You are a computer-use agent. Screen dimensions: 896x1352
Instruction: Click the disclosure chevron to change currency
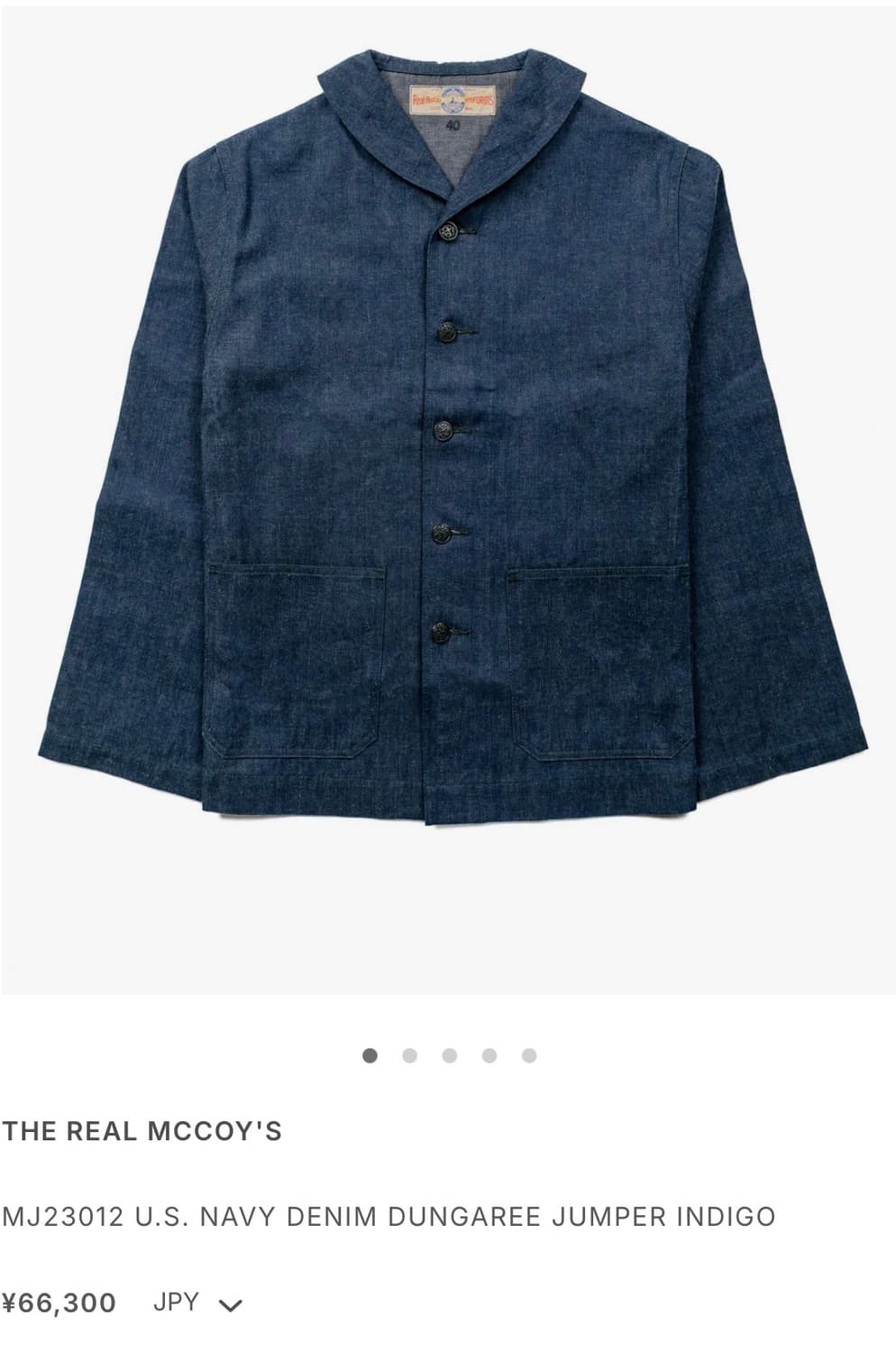(233, 1302)
